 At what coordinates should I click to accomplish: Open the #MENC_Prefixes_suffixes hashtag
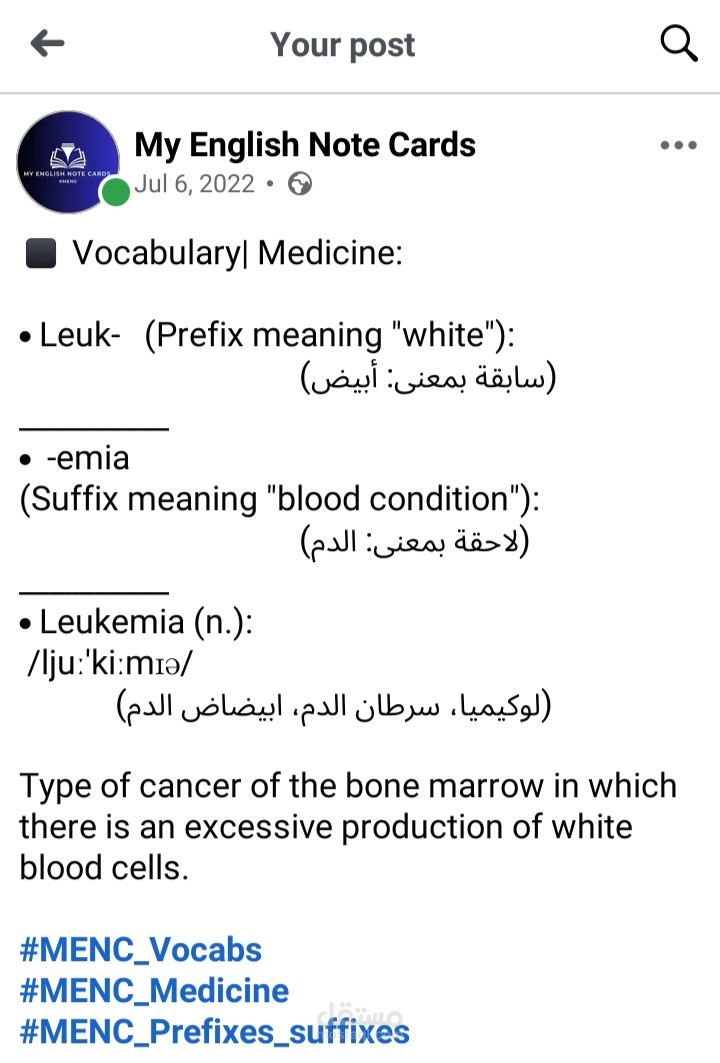coord(214,1032)
